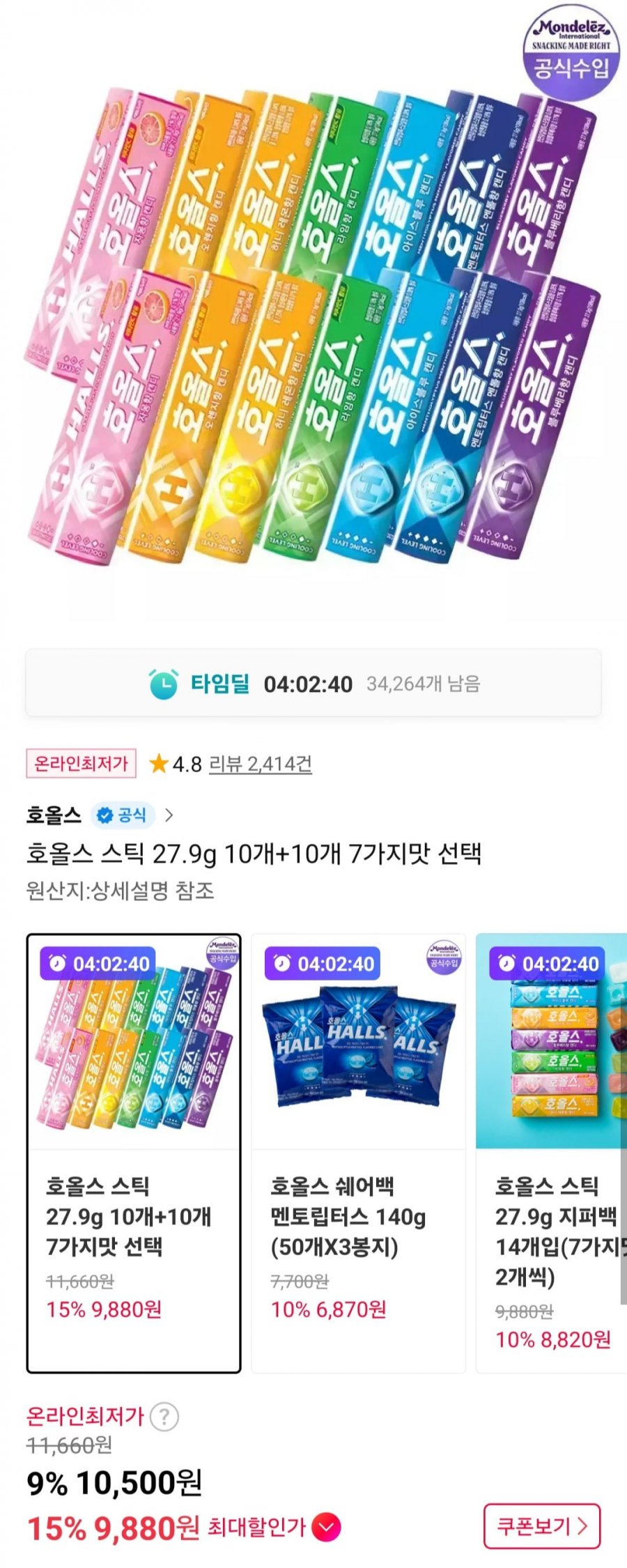The height and width of the screenshot is (1568, 627).
Task: Select 호올스 스틱 27.9g 지퍼백 14개입 card
Action: 552,1153
